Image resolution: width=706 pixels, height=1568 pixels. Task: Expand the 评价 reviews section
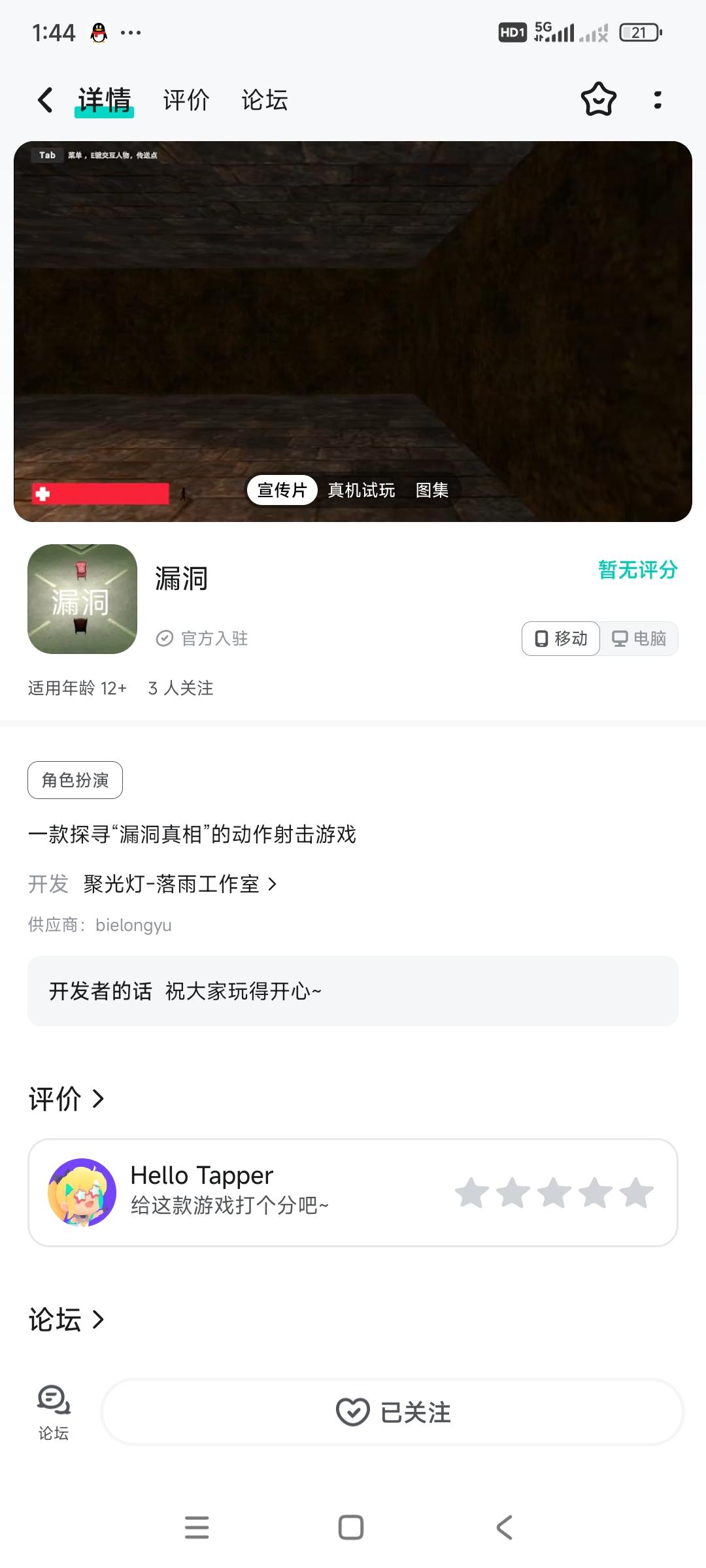(68, 1100)
